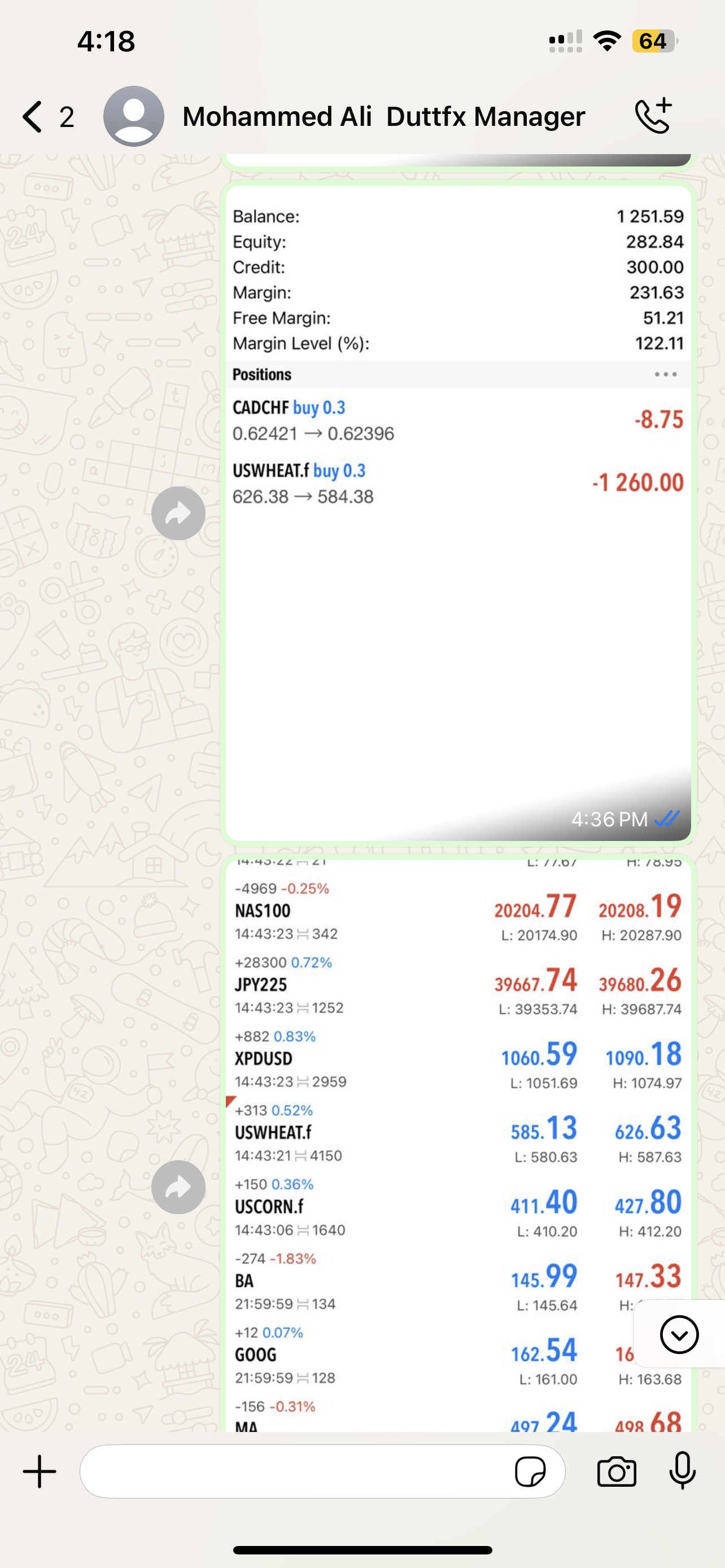Start a call with this contact
The height and width of the screenshot is (1568, 725).
[x=653, y=115]
